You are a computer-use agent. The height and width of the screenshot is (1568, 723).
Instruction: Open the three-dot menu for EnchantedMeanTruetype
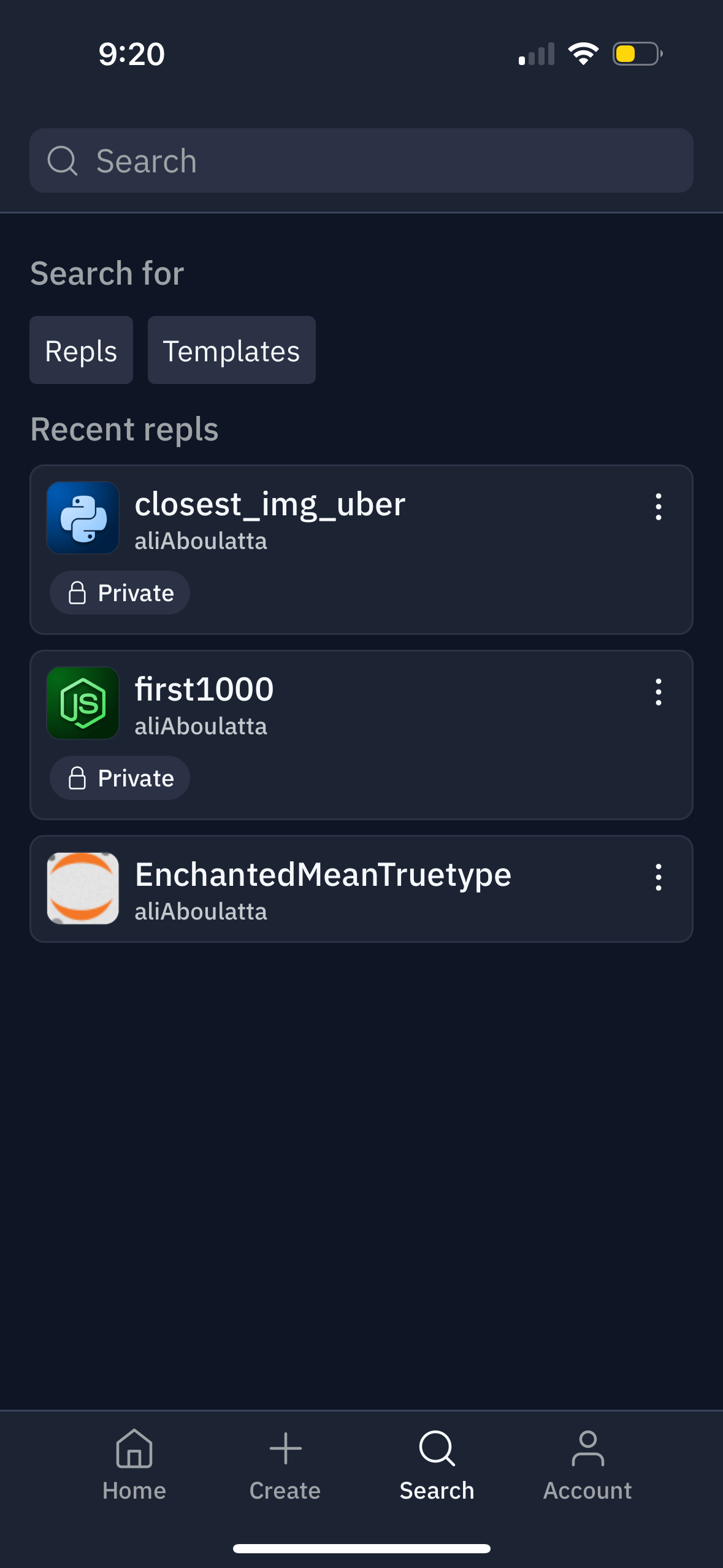tap(658, 877)
